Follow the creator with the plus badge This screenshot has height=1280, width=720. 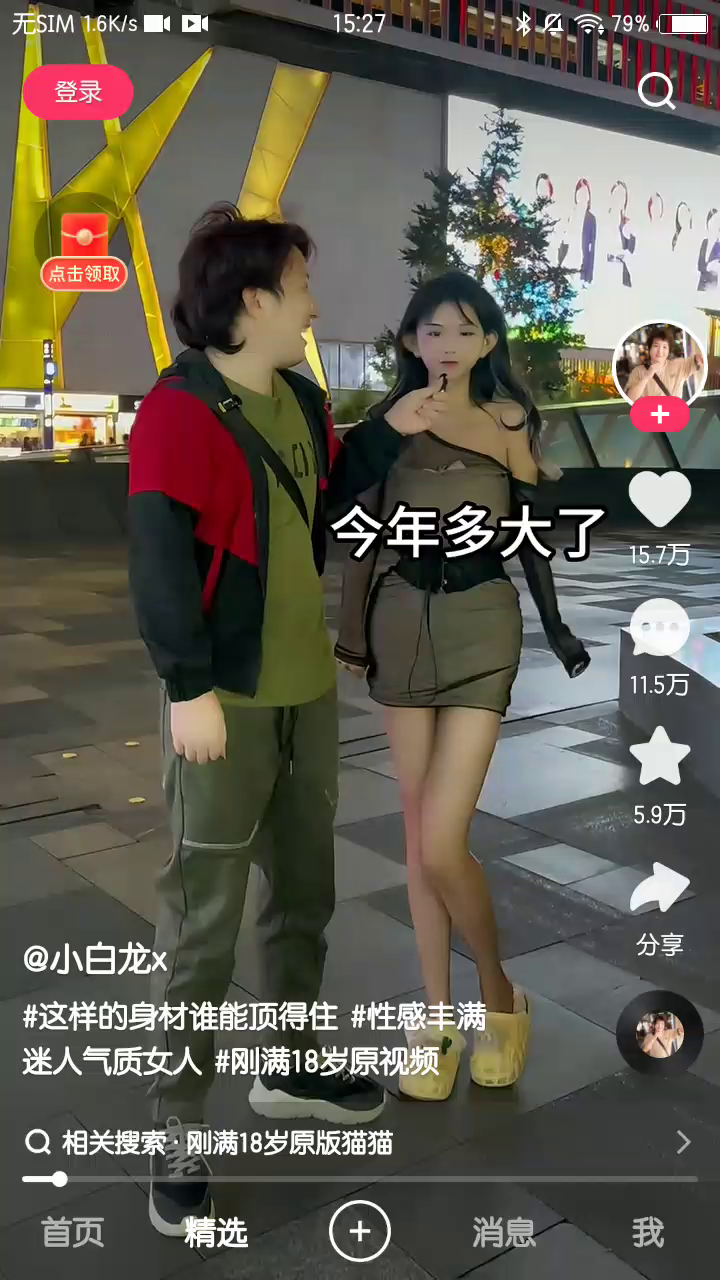[659, 414]
